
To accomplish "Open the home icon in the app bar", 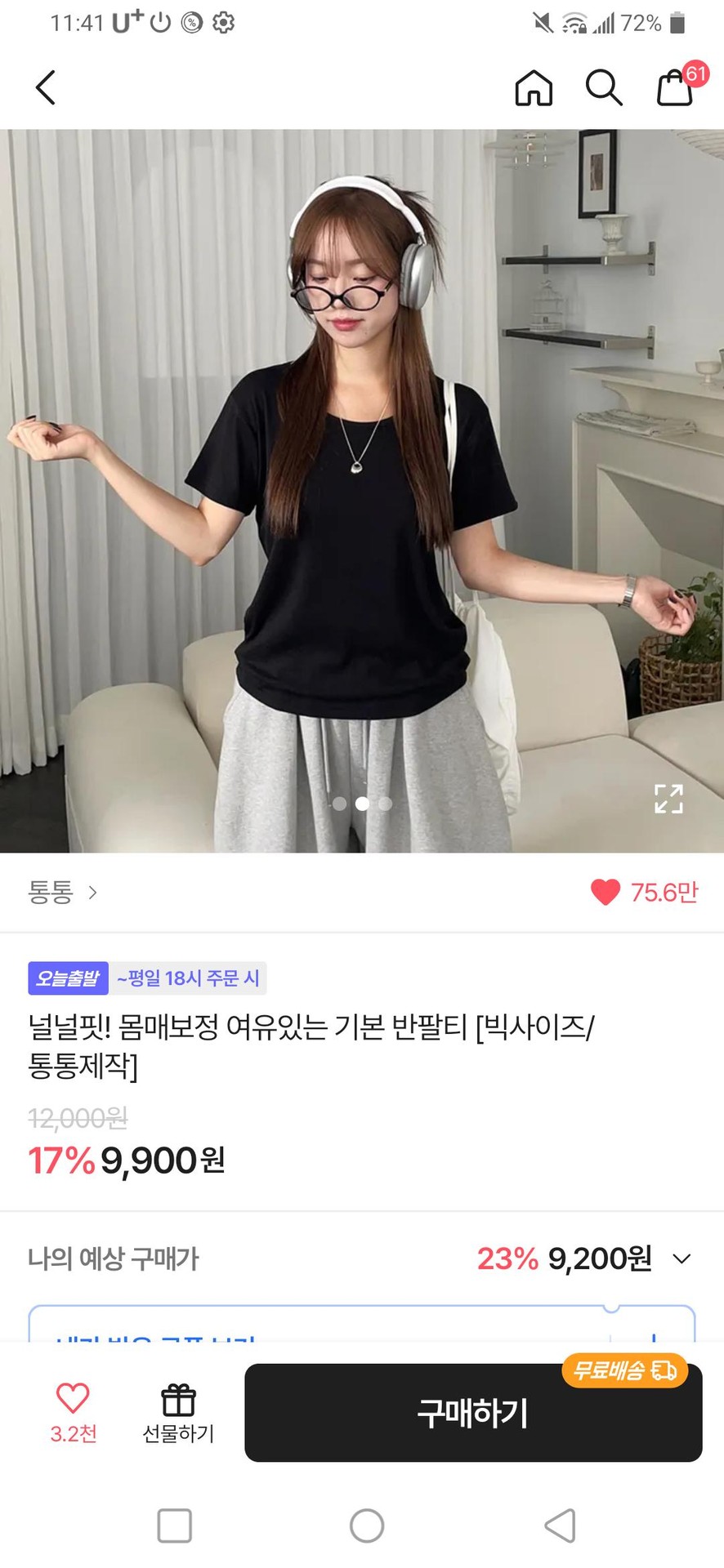I will coord(534,87).
